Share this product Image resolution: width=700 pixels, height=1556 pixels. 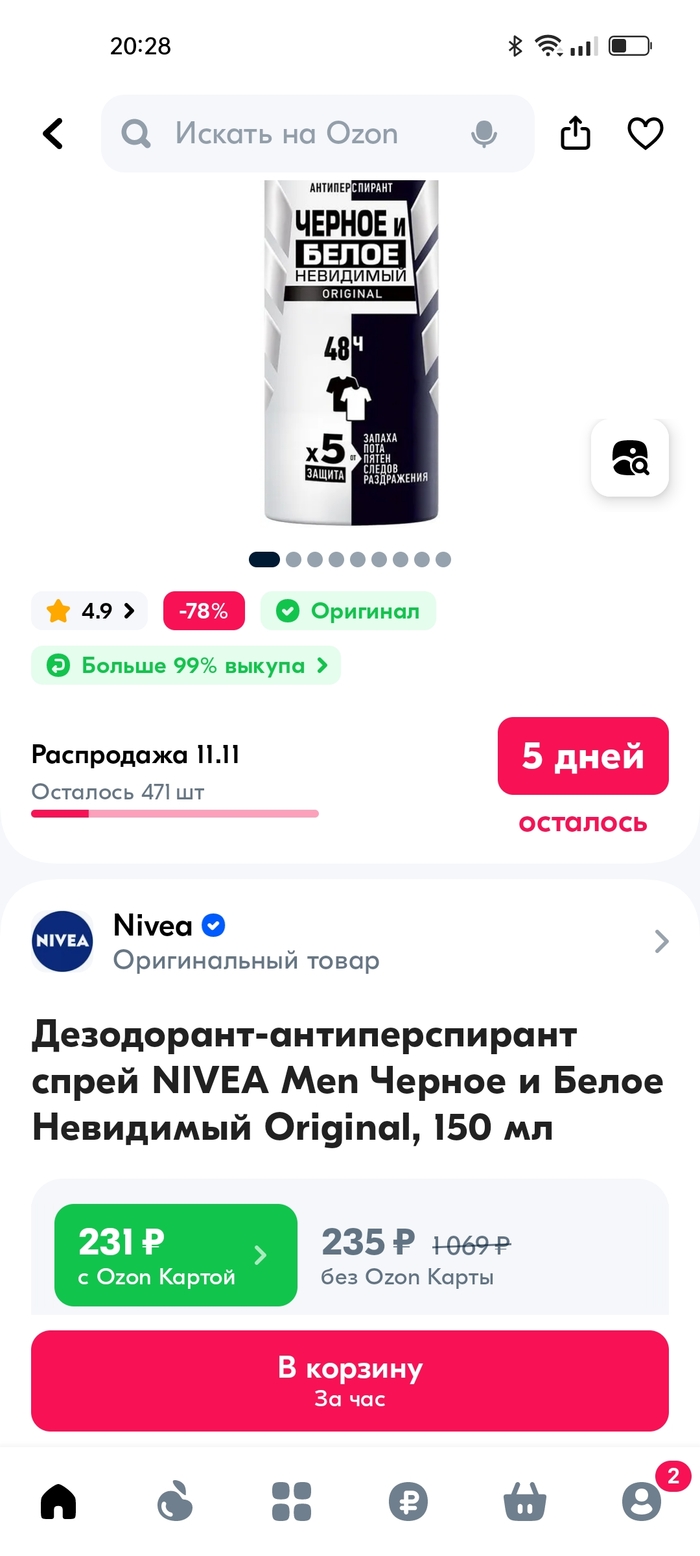click(x=576, y=134)
